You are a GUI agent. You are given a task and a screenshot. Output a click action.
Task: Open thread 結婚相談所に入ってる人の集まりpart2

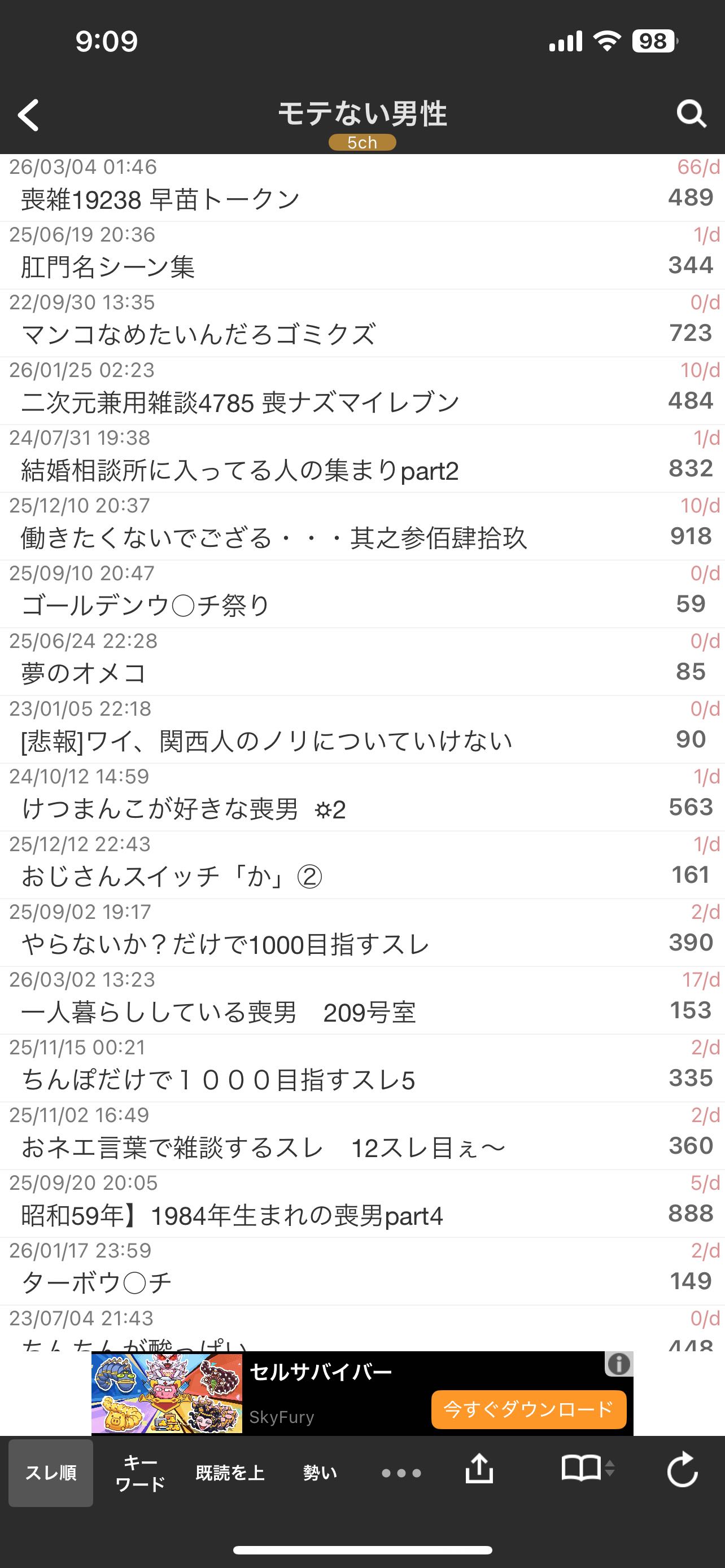click(x=240, y=471)
